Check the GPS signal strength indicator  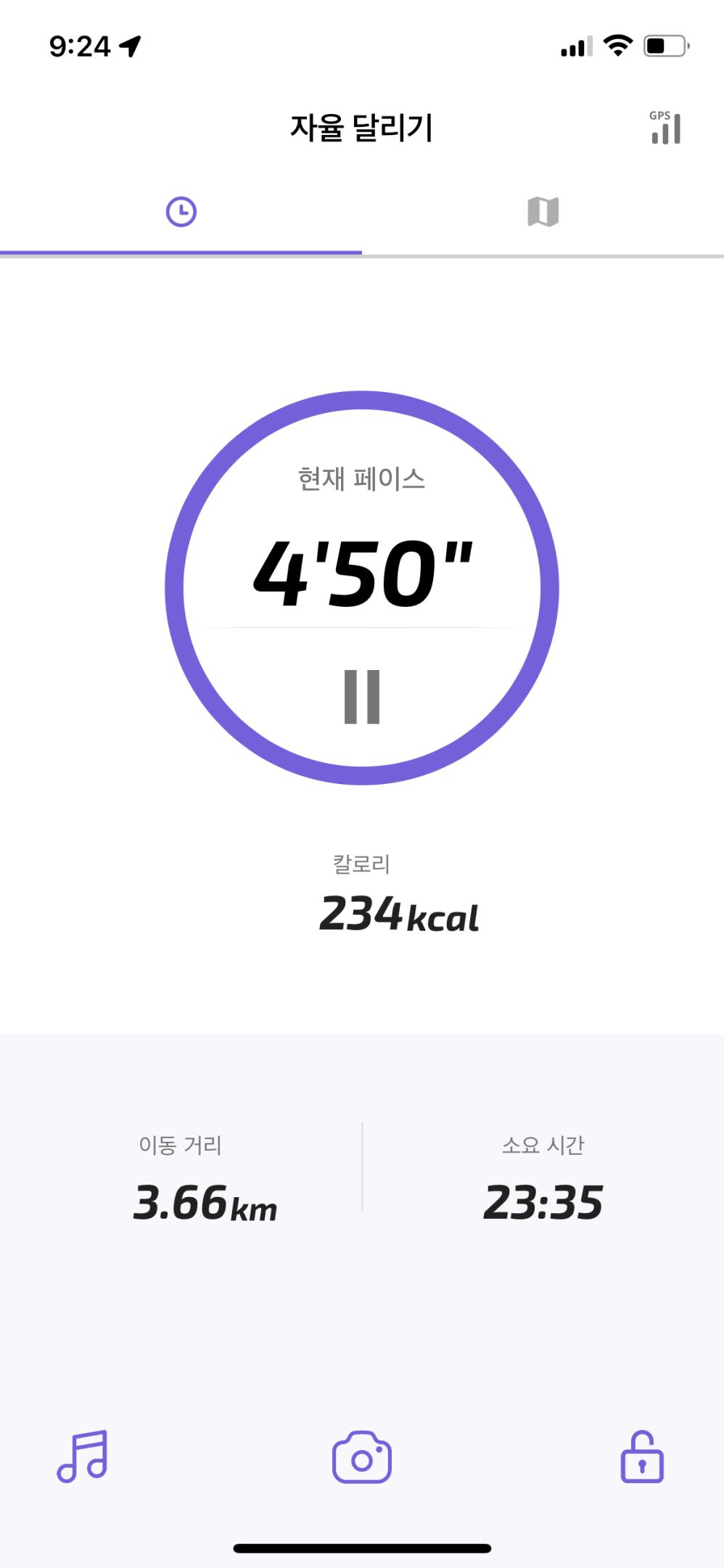pyautogui.click(x=666, y=126)
